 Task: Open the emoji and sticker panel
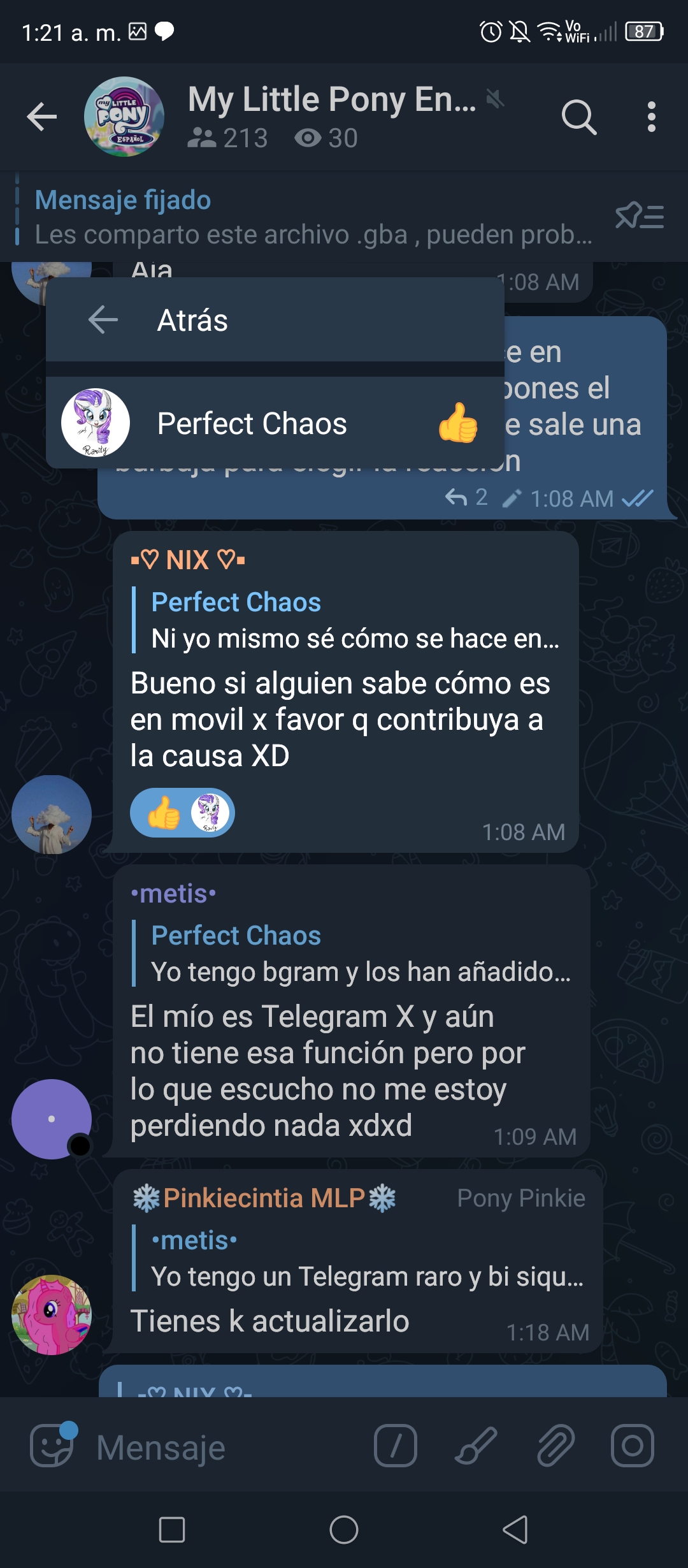click(x=52, y=1445)
